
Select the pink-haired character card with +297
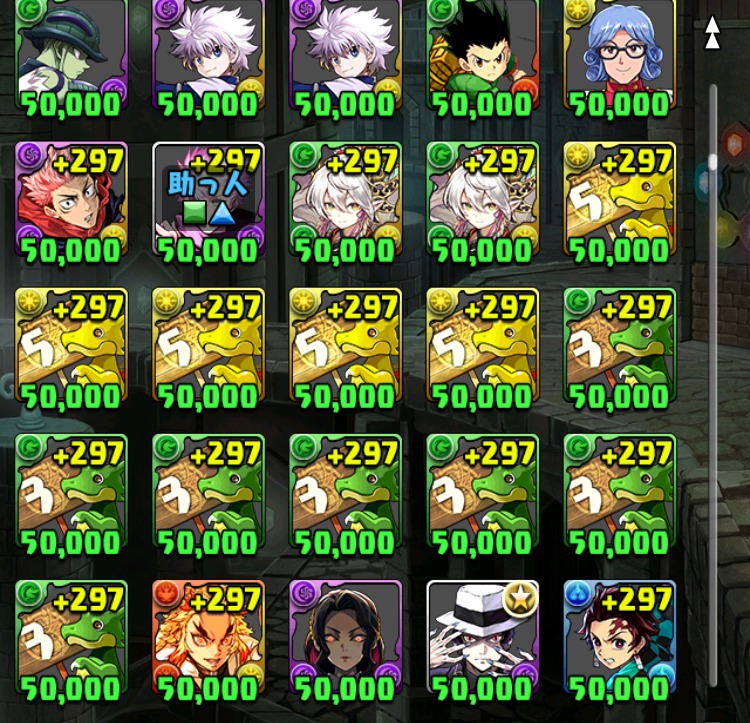[71, 200]
